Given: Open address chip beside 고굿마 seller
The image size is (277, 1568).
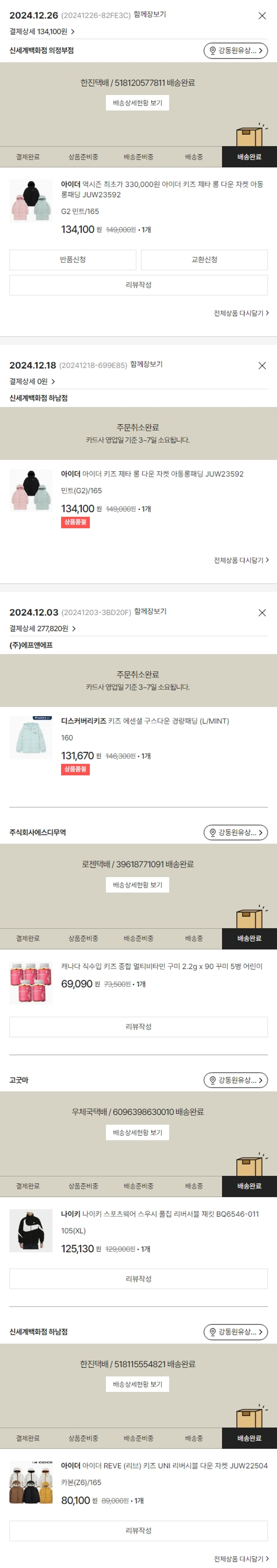Looking at the screenshot, I should click(x=235, y=1080).
